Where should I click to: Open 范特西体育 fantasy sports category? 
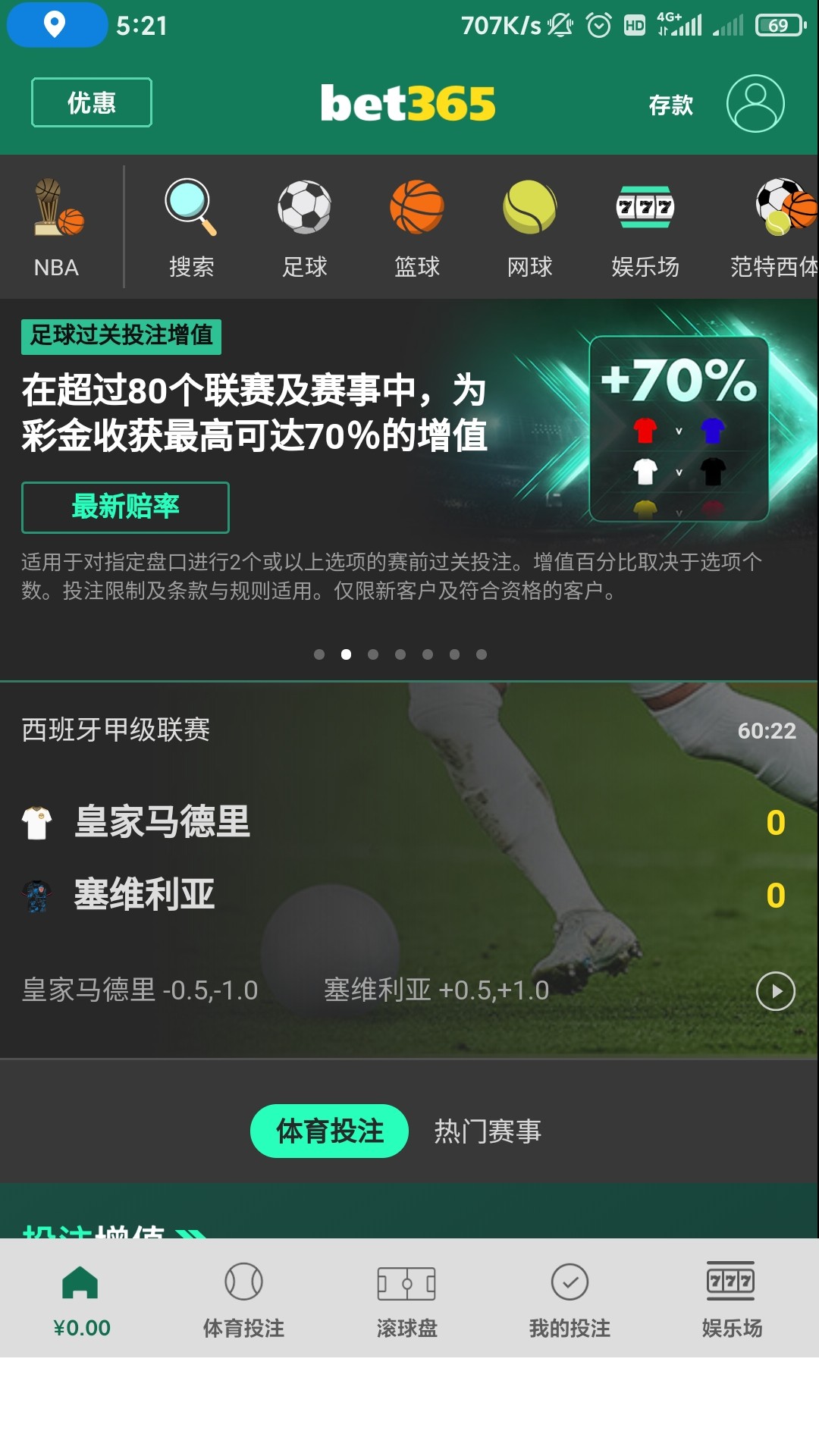[775, 227]
